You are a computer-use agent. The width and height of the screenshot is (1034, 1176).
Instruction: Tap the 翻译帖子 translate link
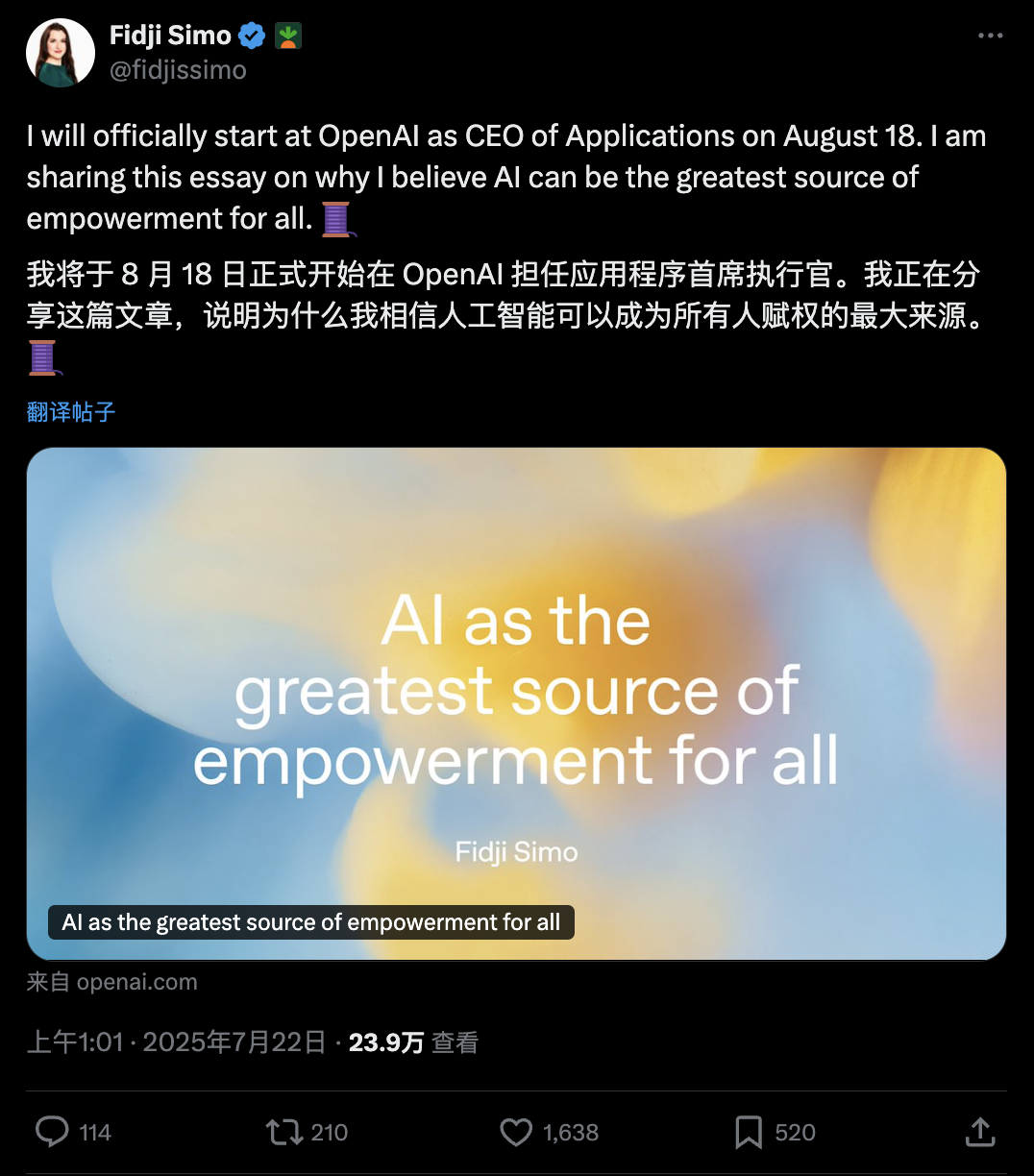[71, 412]
